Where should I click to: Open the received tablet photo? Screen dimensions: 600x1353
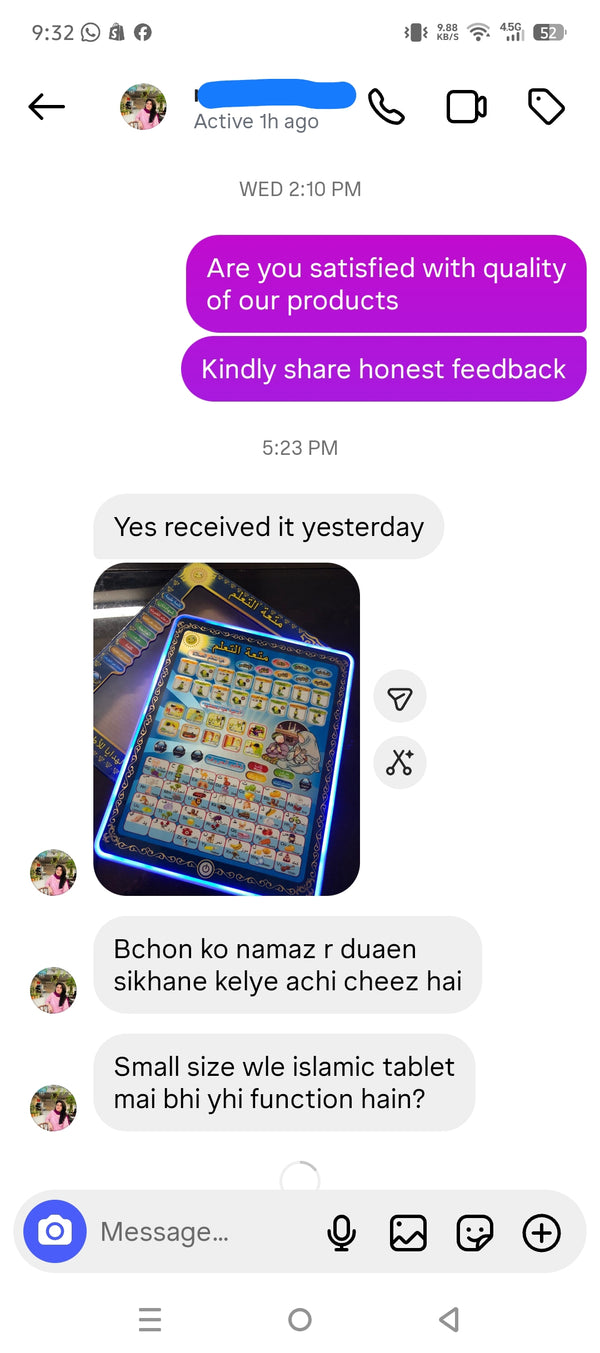[x=226, y=729]
